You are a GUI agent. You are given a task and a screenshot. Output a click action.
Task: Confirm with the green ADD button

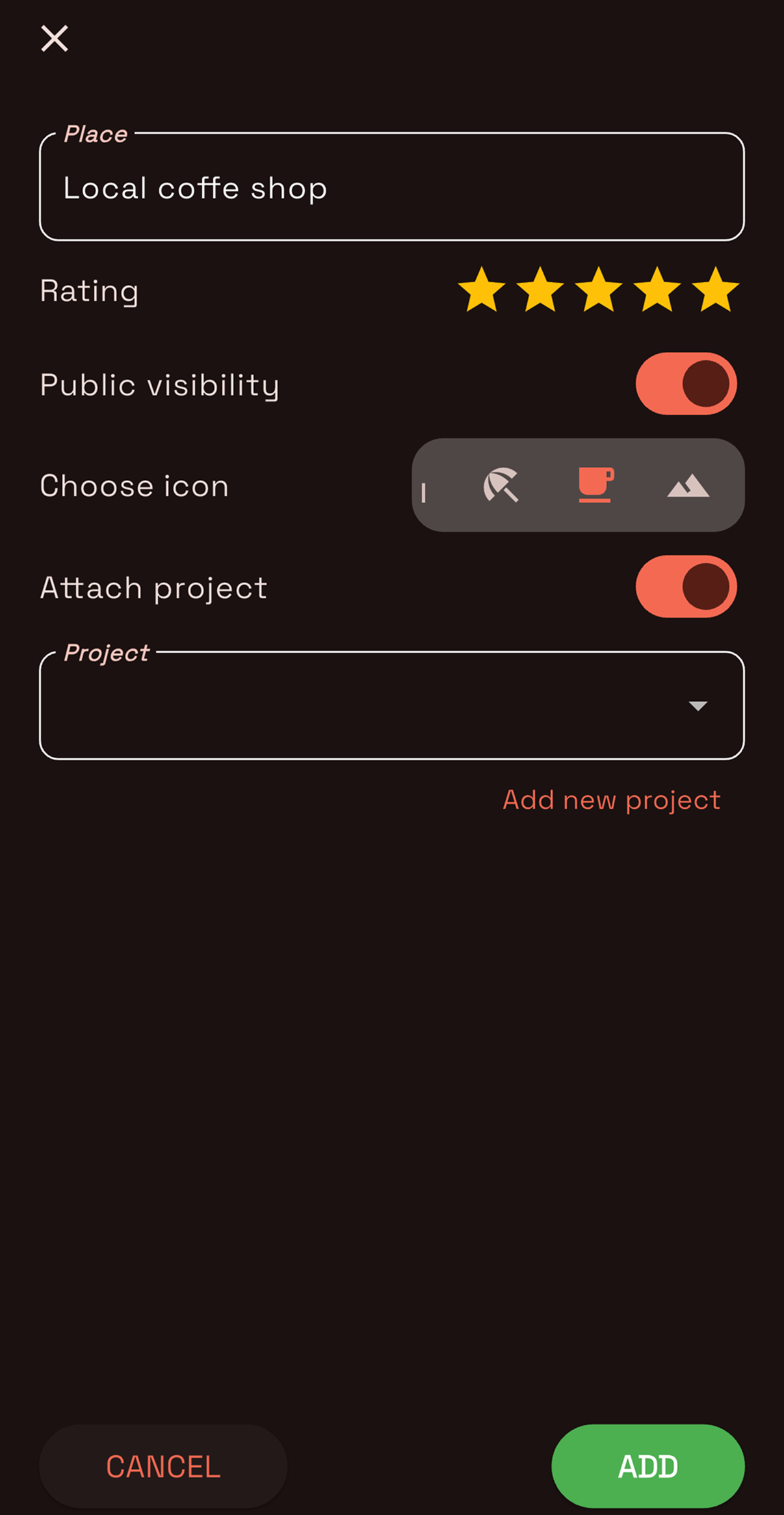pos(647,1466)
